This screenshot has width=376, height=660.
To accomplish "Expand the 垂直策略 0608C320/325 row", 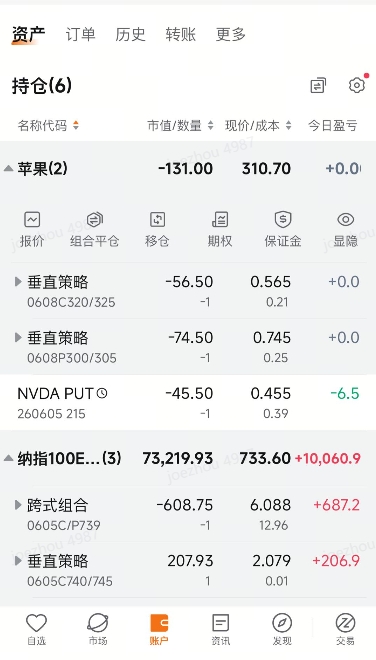I will pos(188,291).
